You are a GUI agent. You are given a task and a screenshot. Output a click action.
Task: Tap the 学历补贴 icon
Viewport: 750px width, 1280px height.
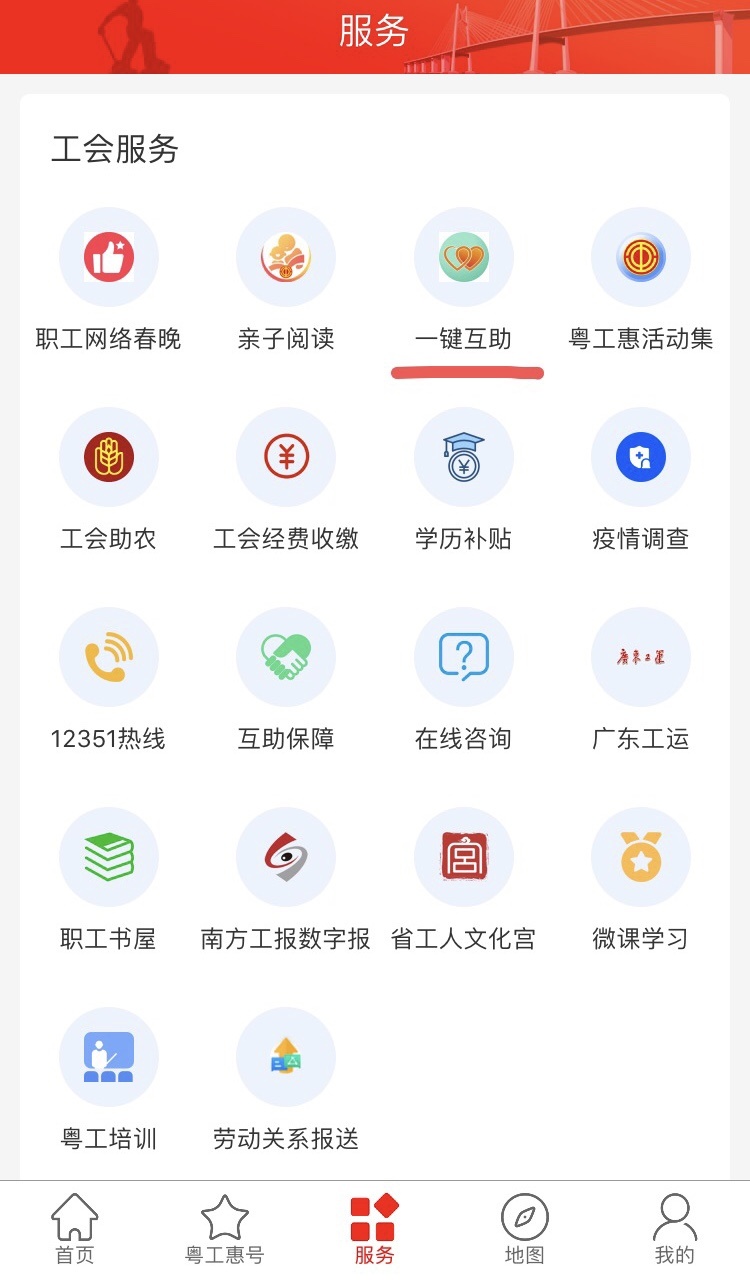pyautogui.click(x=464, y=457)
